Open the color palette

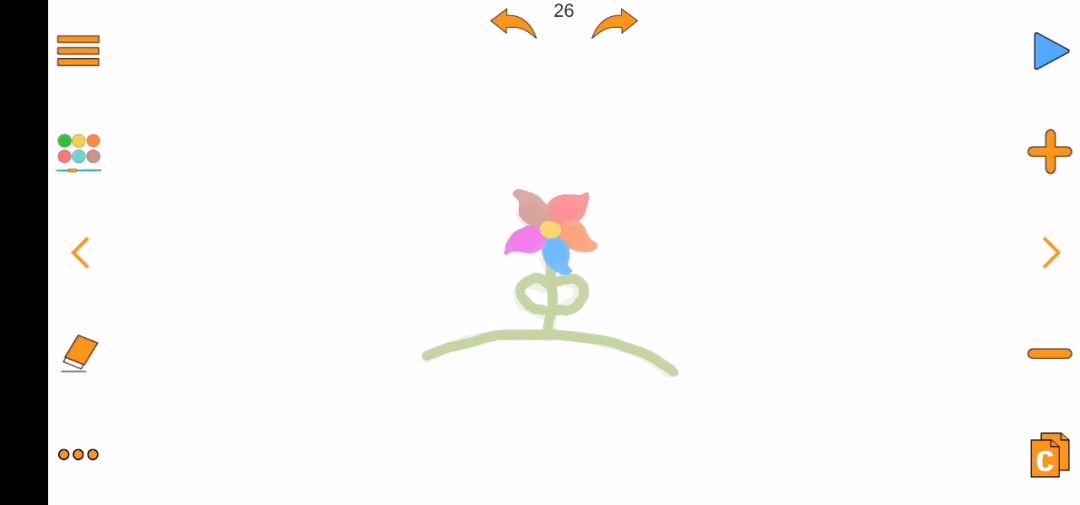tap(78, 151)
